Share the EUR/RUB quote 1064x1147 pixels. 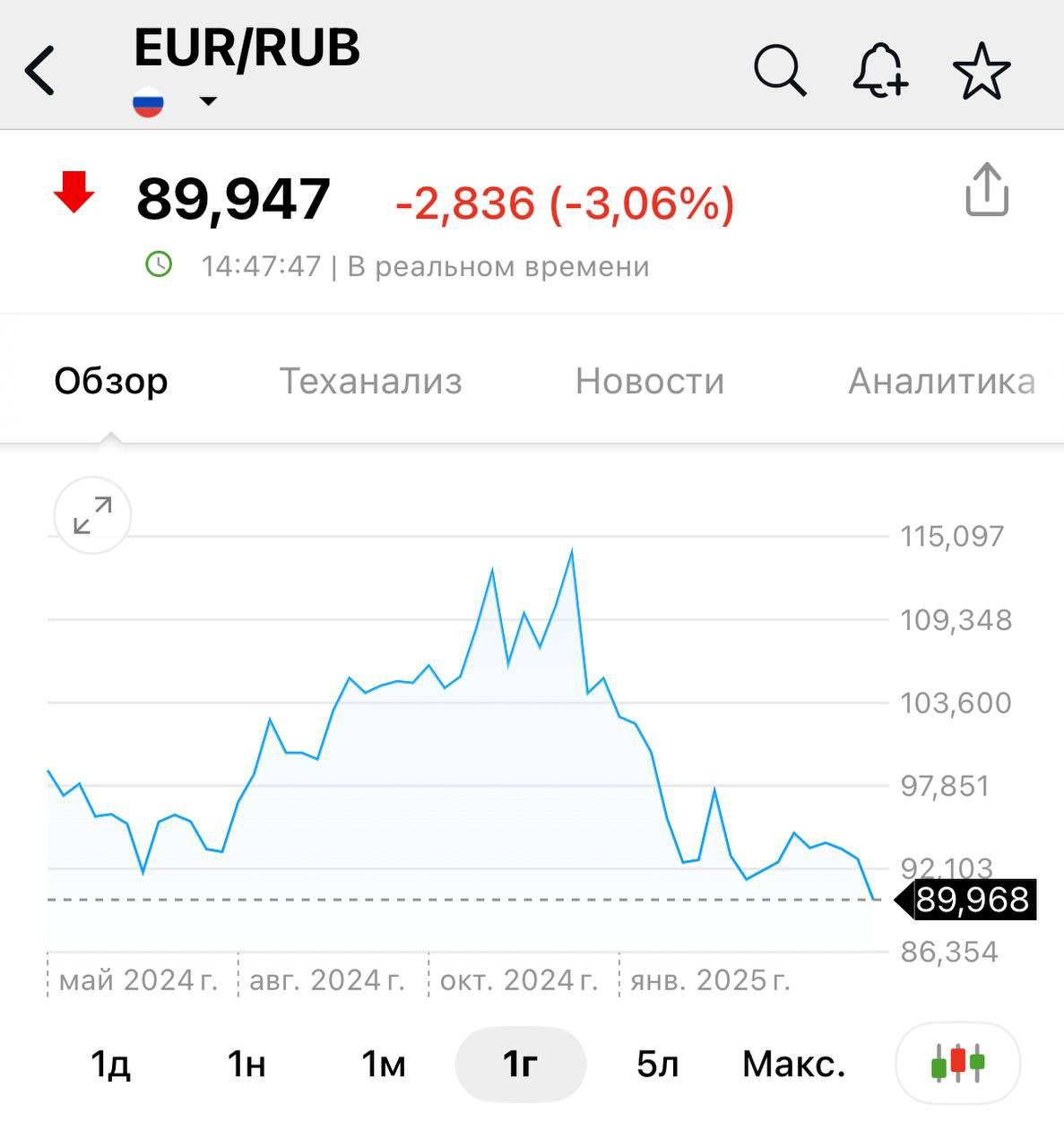tap(987, 189)
